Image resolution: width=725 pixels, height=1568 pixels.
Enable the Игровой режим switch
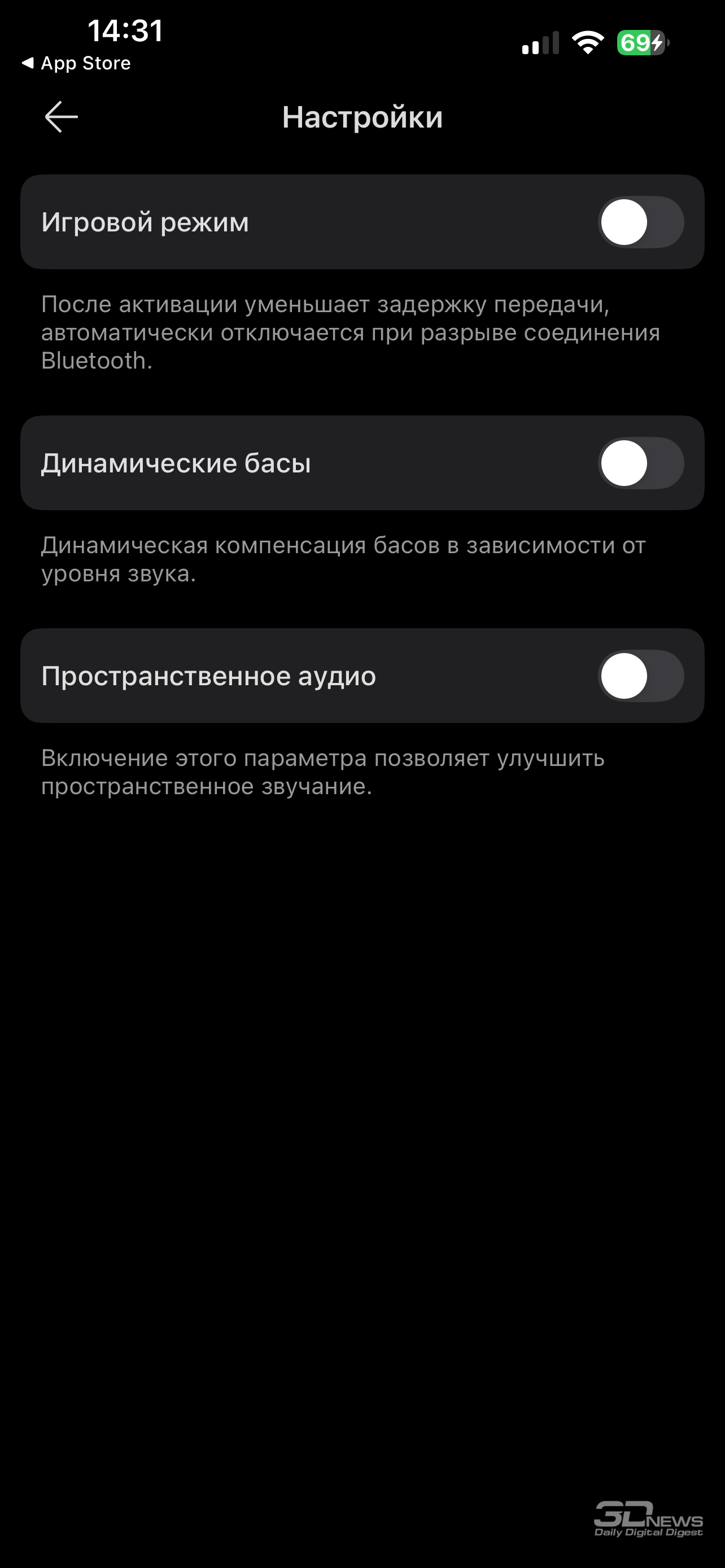click(x=640, y=222)
